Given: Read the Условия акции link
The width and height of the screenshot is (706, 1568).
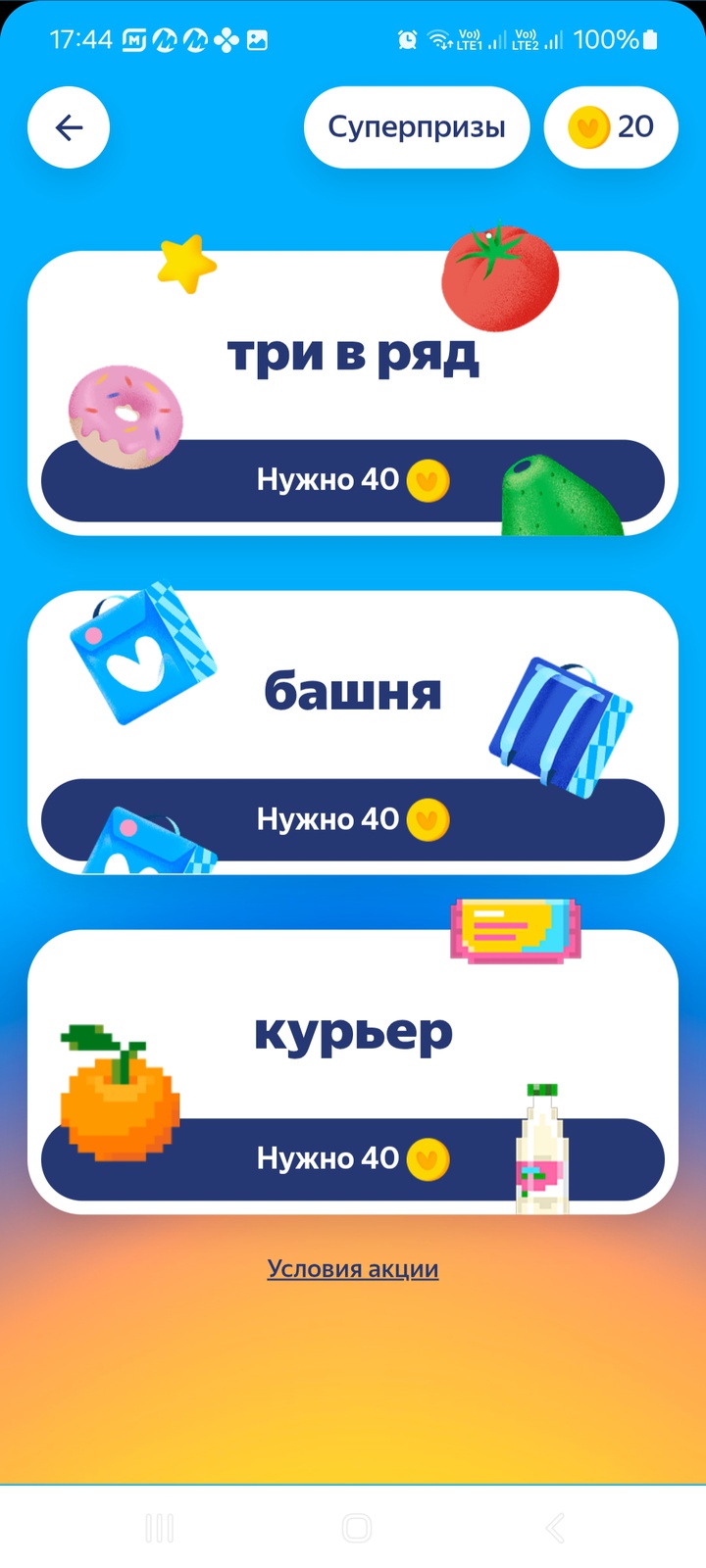Looking at the screenshot, I should (x=353, y=1269).
